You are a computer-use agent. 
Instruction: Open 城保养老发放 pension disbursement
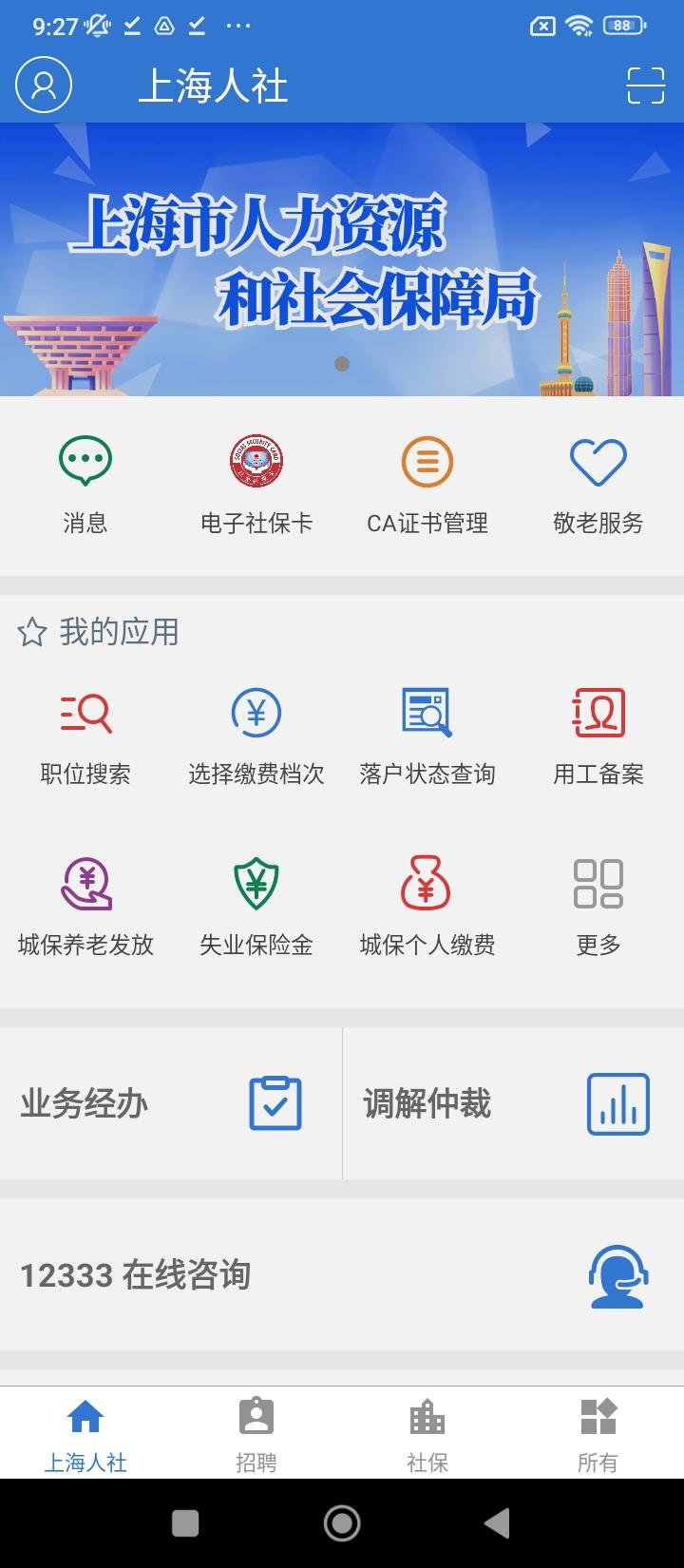(x=85, y=903)
